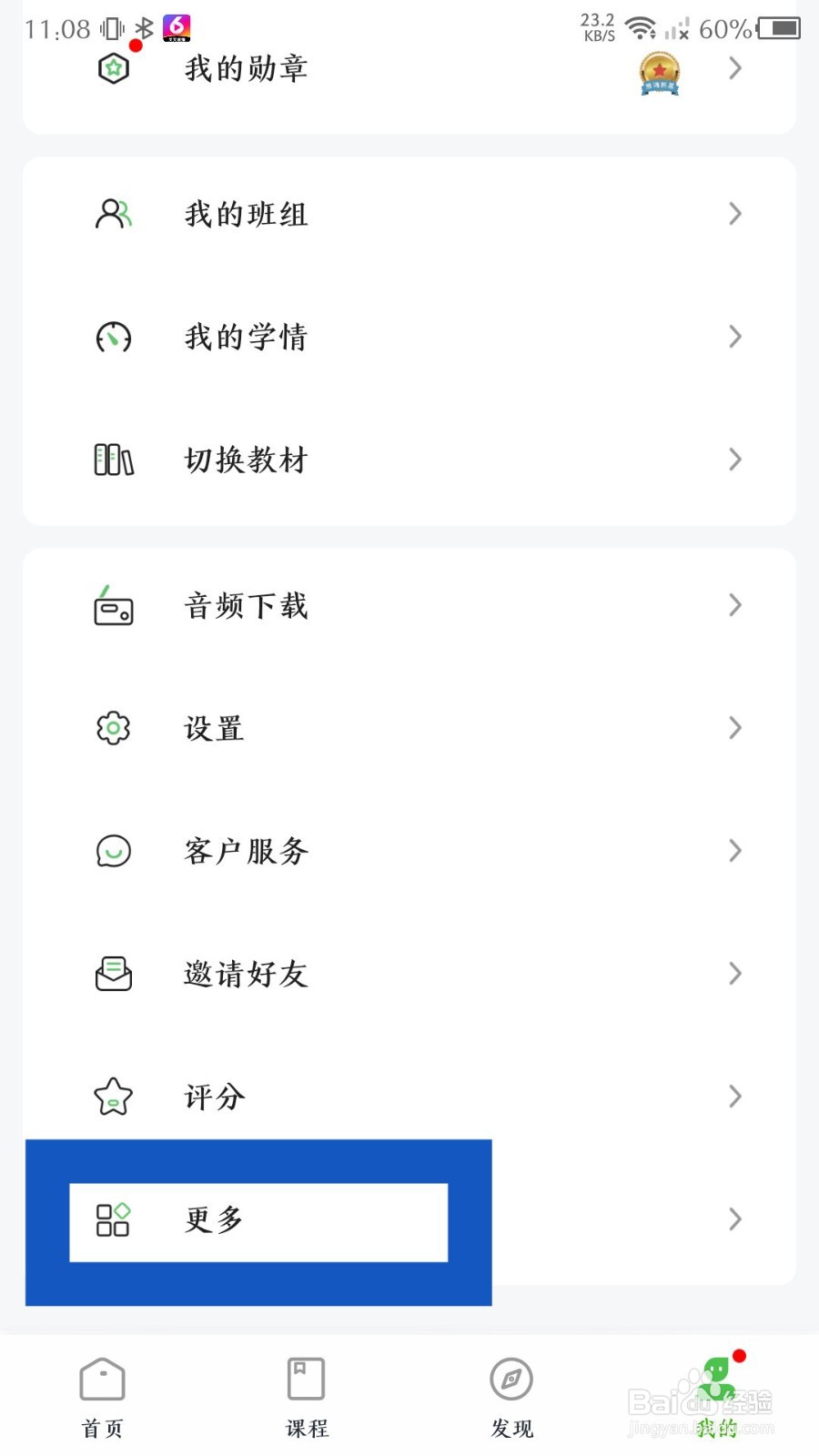Select 切换教材 to switch textbook
This screenshot has width=819, height=1456.
(x=409, y=460)
